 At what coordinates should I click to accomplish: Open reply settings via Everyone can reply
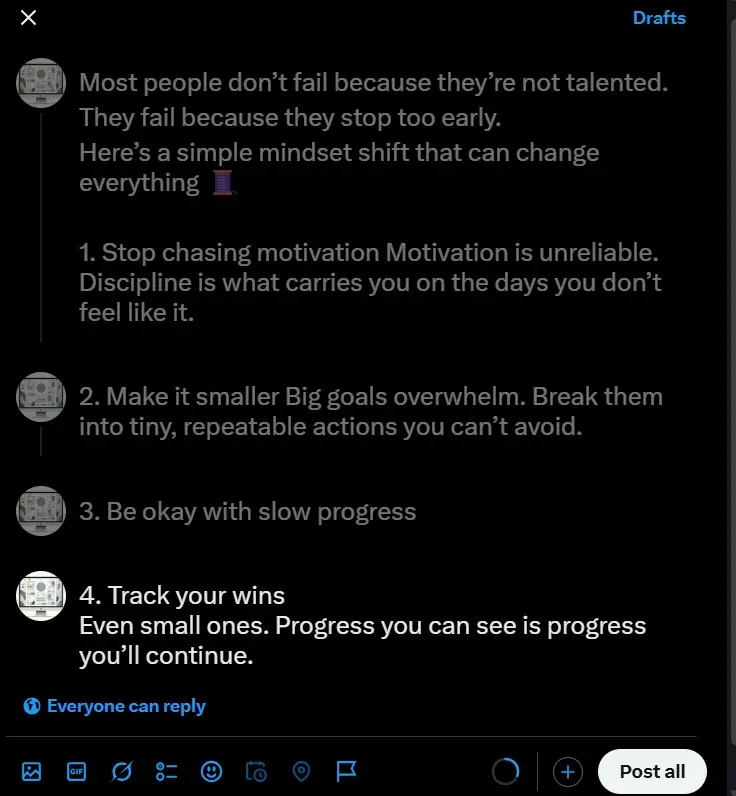click(x=113, y=705)
